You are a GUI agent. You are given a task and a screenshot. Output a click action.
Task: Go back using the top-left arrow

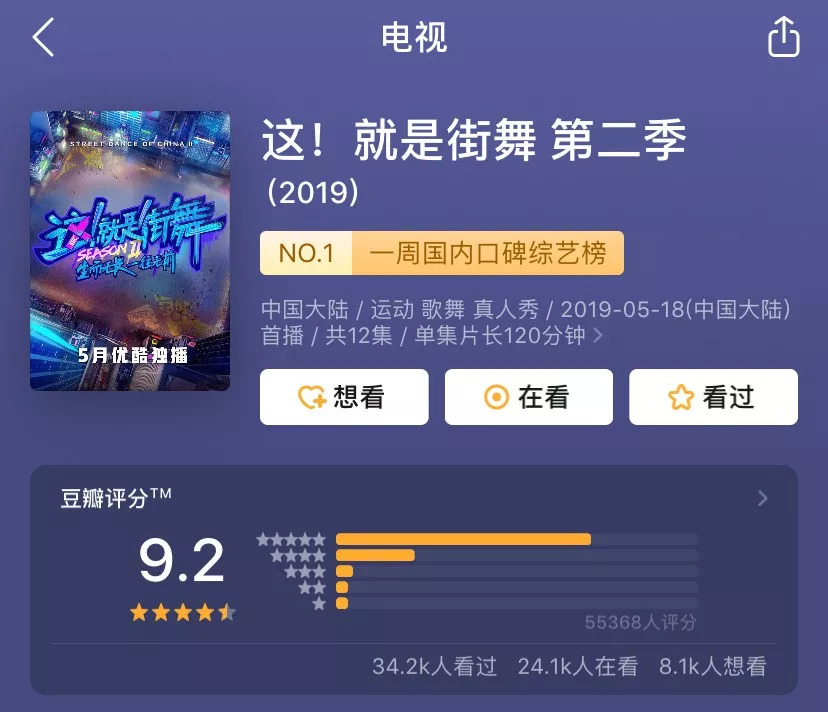click(x=42, y=38)
